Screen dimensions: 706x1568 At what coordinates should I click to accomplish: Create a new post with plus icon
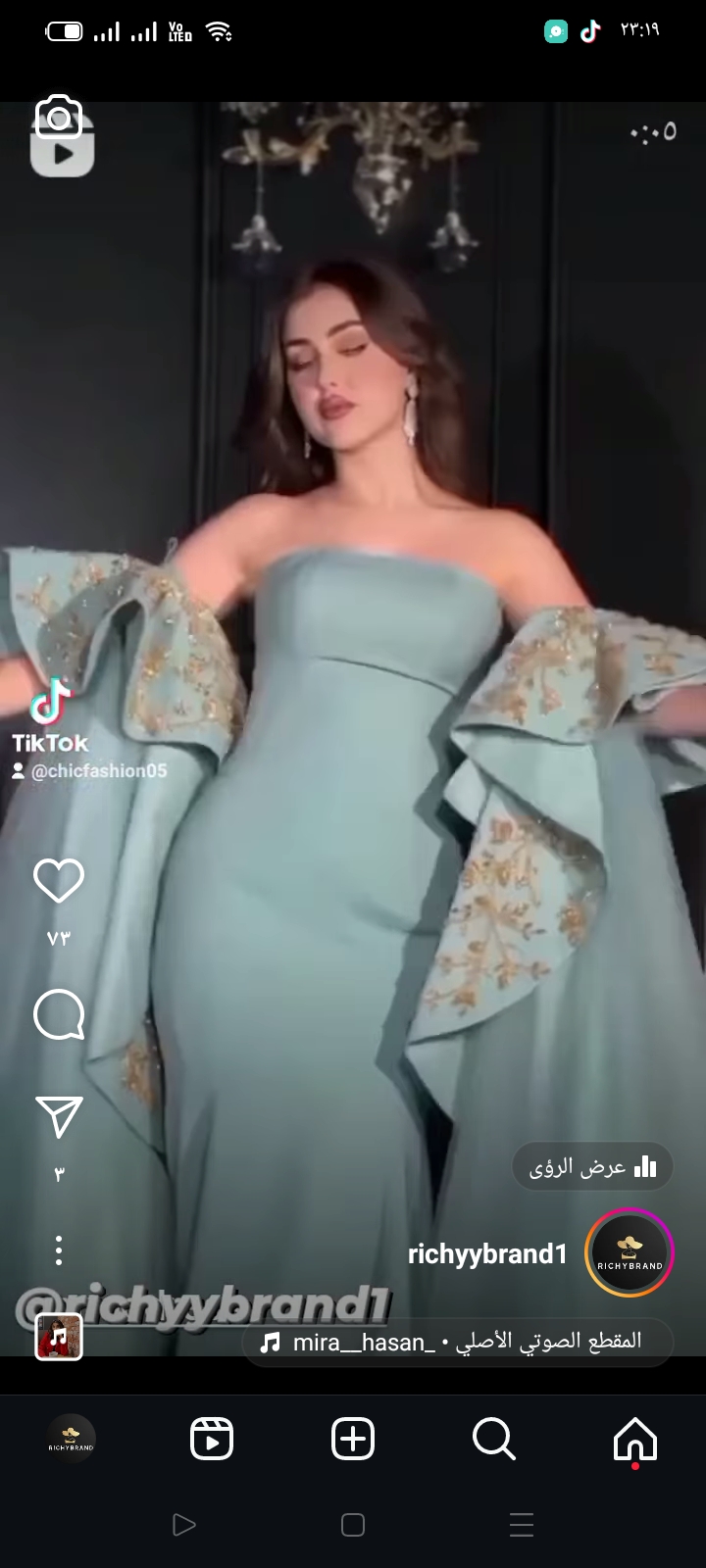click(353, 1440)
